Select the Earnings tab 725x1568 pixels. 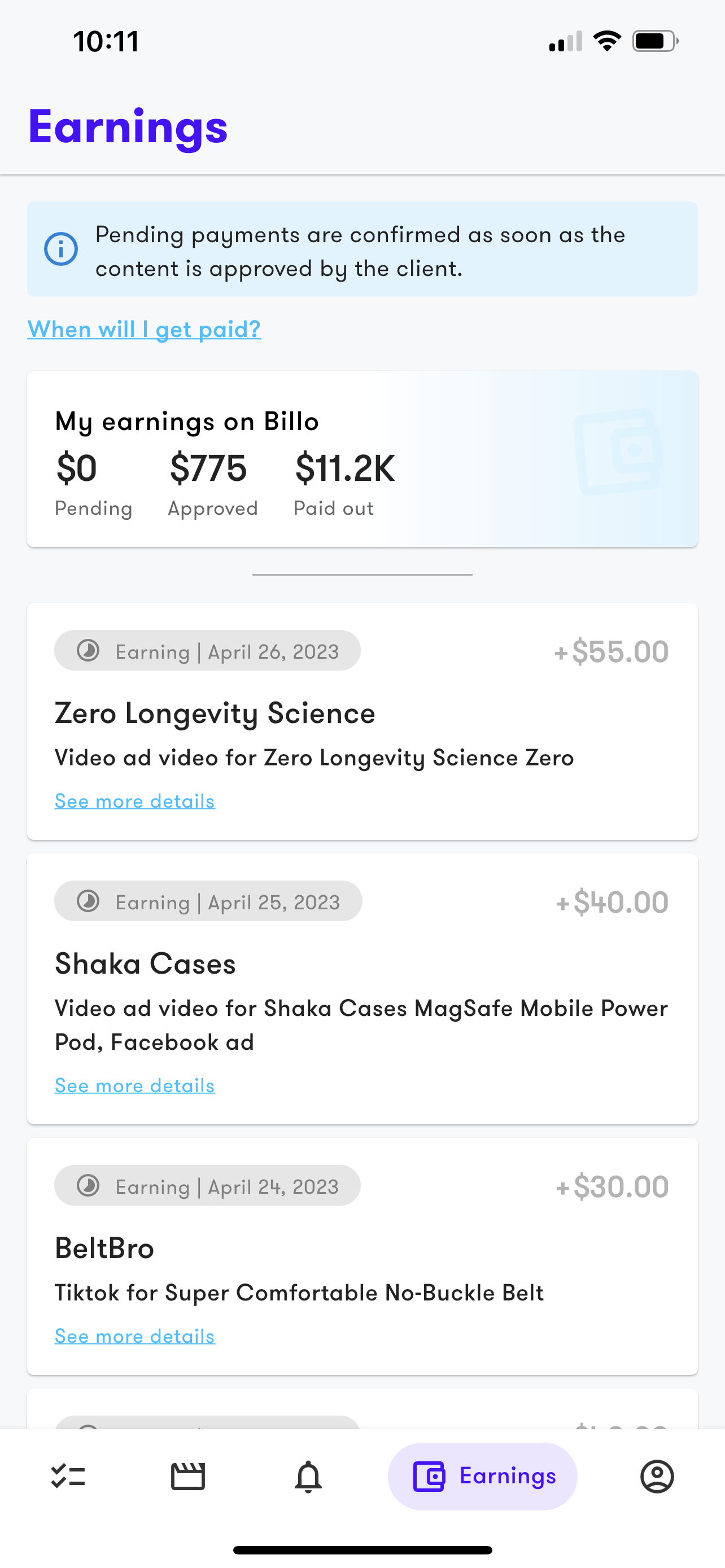pos(482,1476)
